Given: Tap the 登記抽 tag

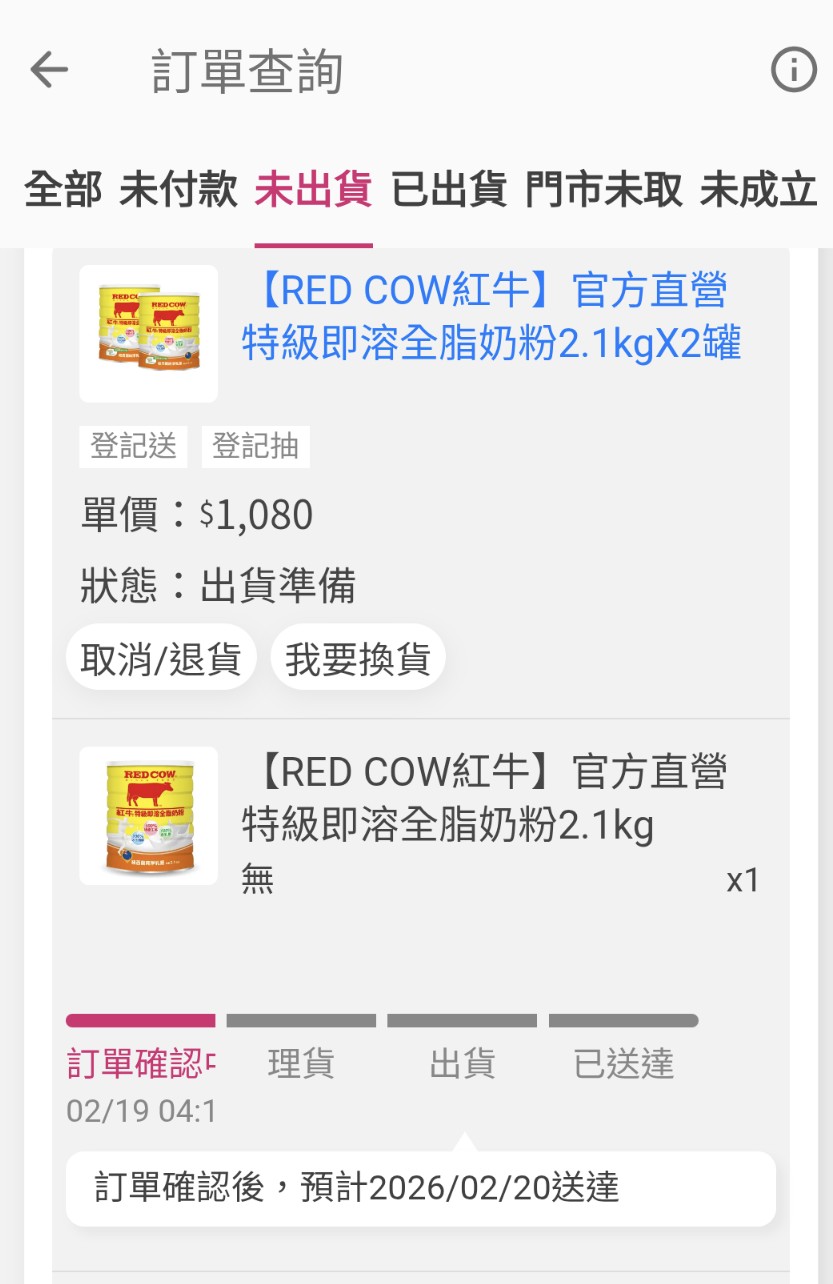Looking at the screenshot, I should [x=255, y=447].
